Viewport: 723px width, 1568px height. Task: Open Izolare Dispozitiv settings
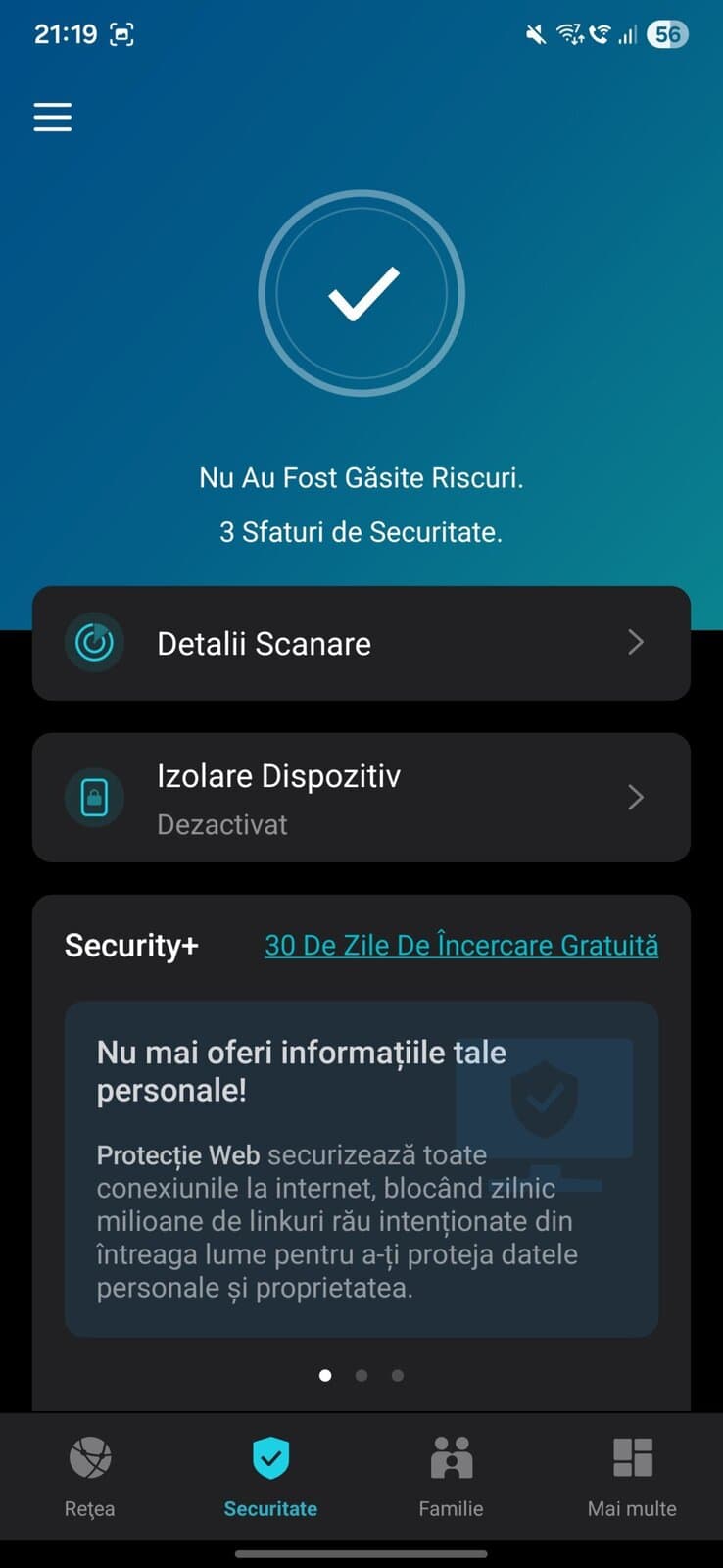click(361, 798)
